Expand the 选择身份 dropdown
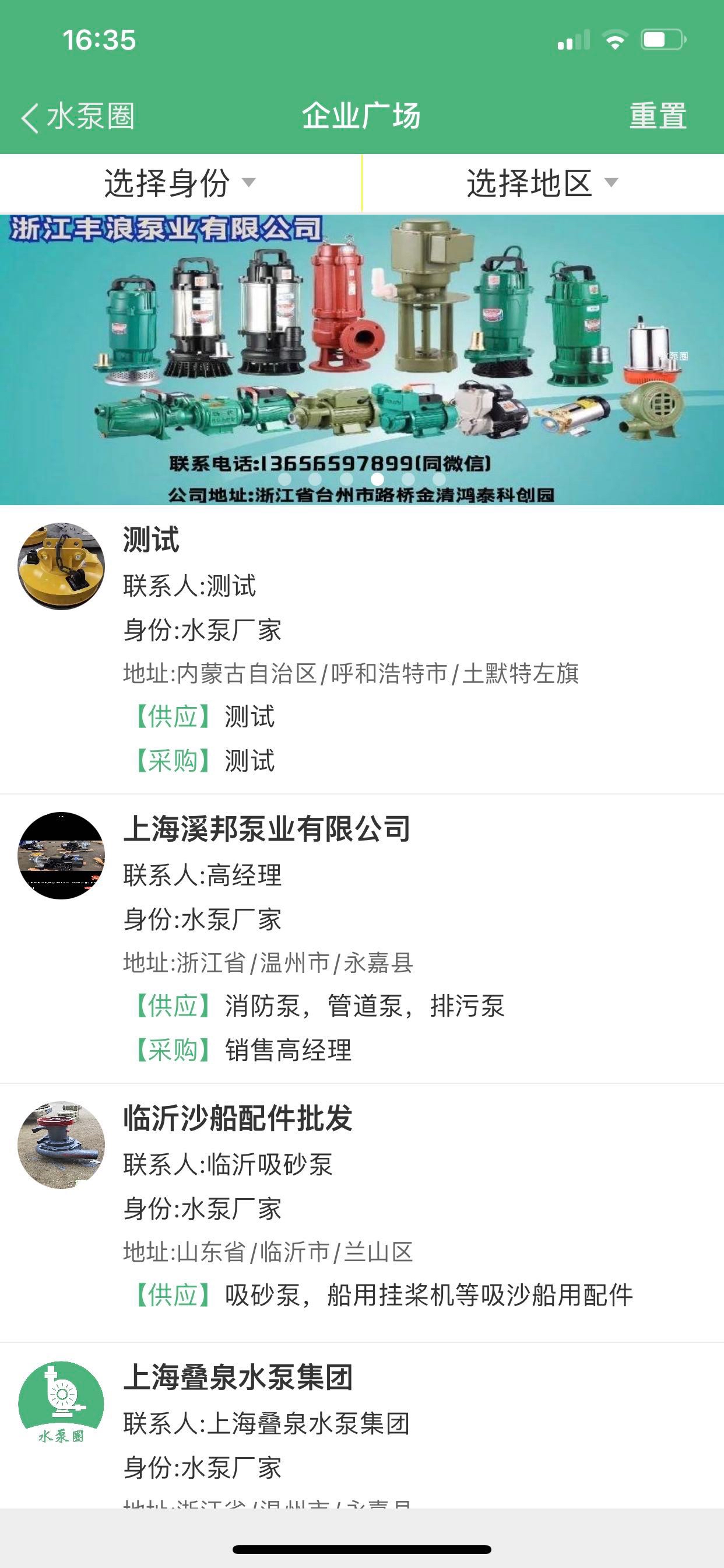This screenshot has width=724, height=1568. [x=180, y=183]
